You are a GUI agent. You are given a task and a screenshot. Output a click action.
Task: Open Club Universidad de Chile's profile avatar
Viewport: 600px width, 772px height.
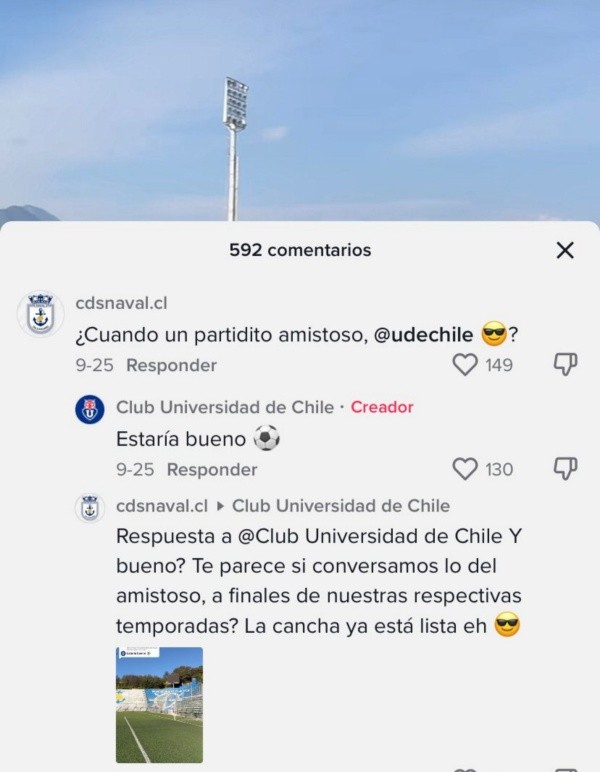click(90, 409)
